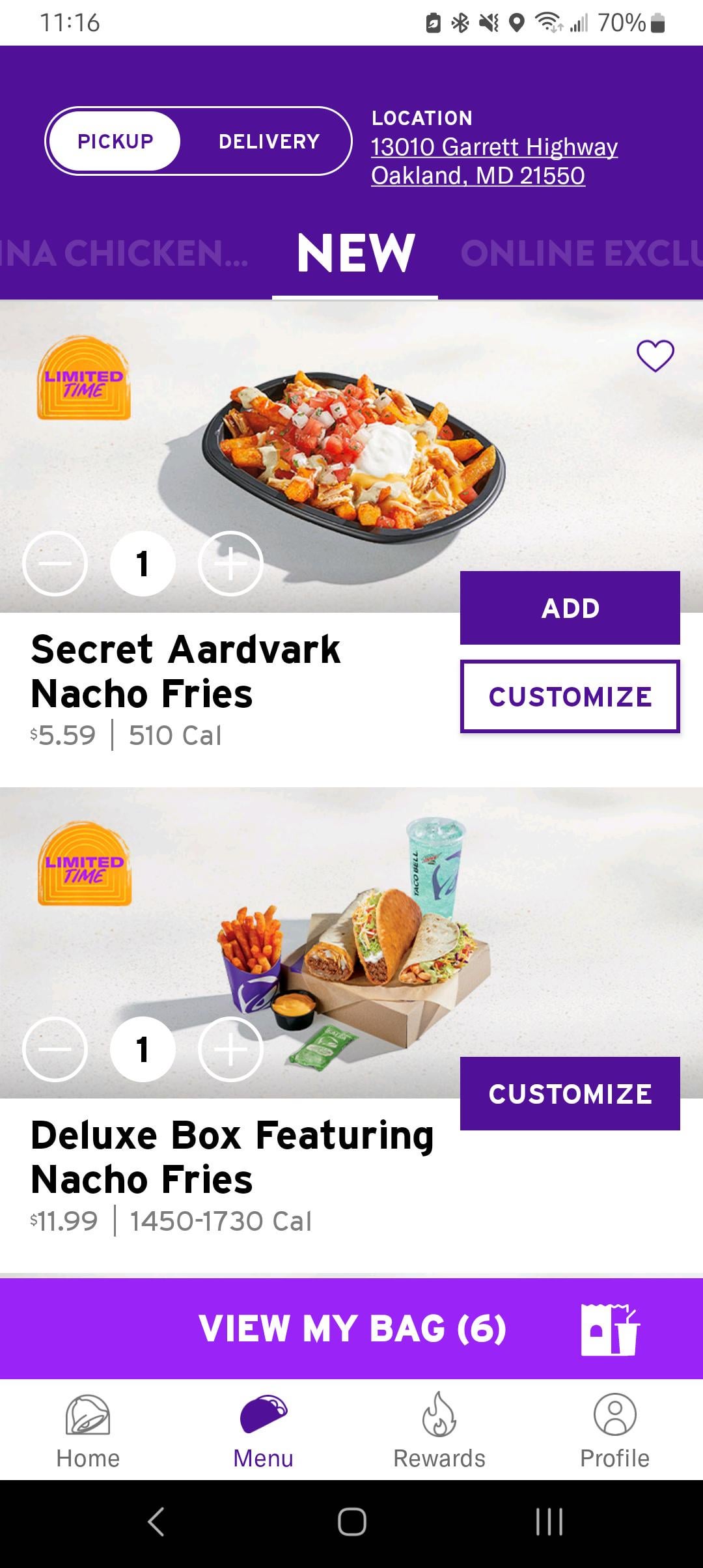Increase quantity of Secret Aardvark Nacho Fries

[x=230, y=564]
